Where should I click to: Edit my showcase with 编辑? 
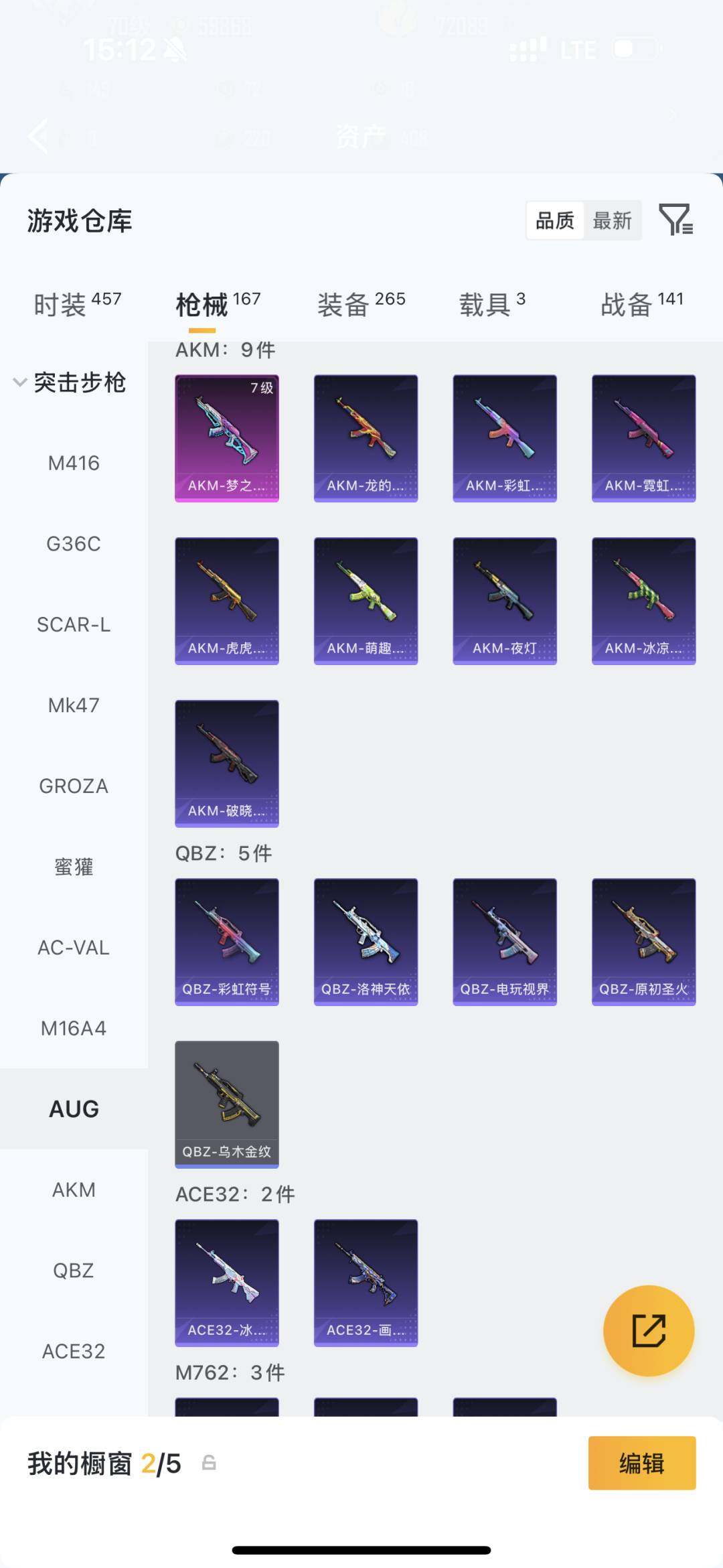(x=641, y=1463)
